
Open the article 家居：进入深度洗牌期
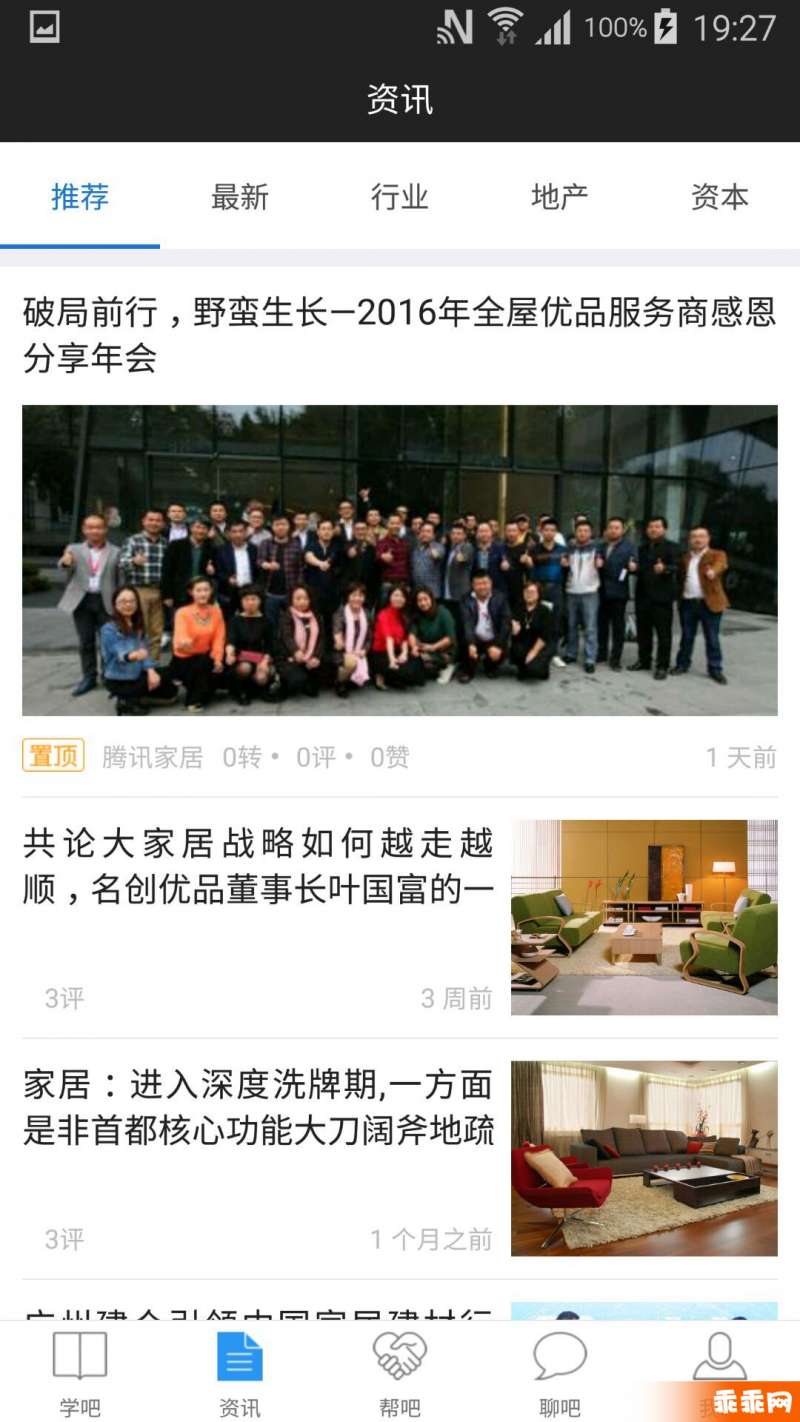pos(258,1107)
